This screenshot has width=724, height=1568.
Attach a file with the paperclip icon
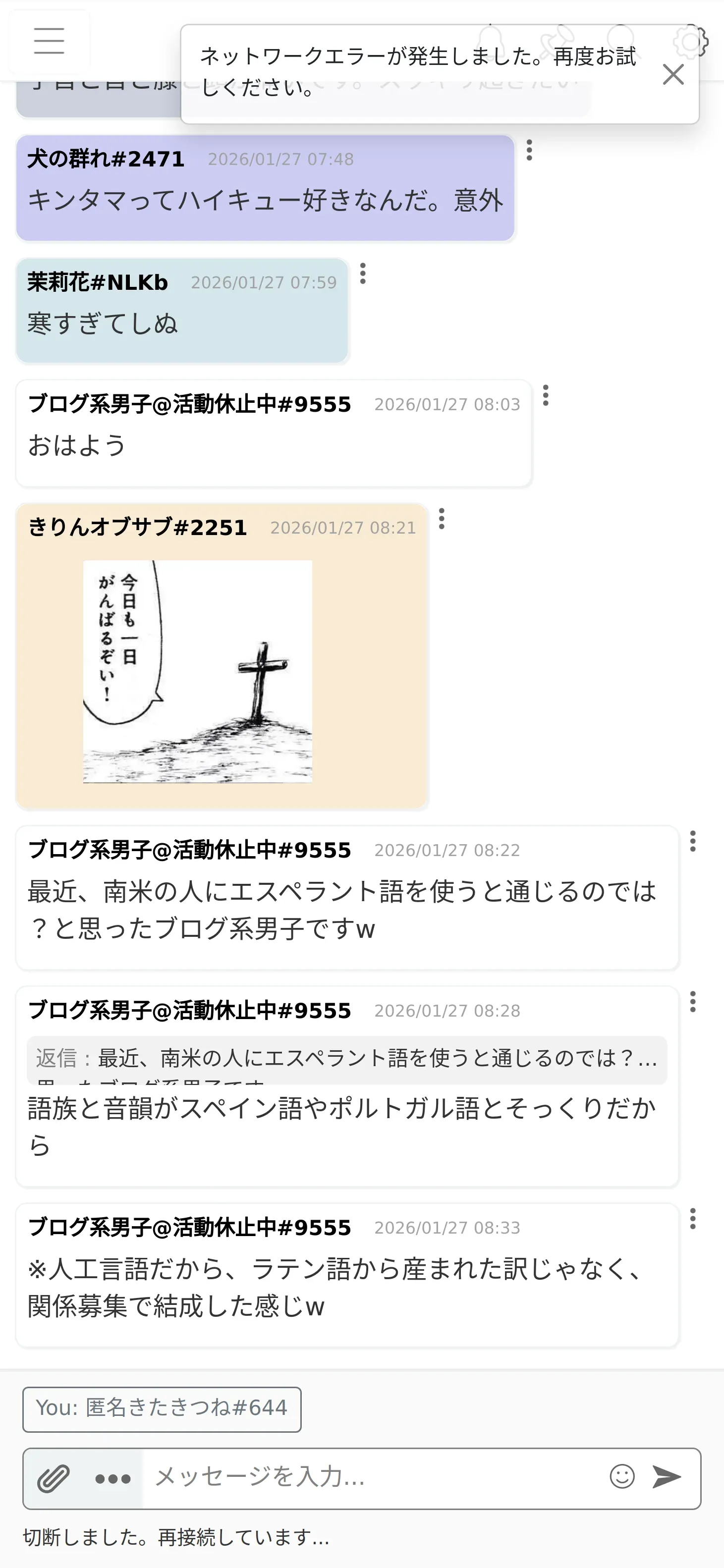[54, 1478]
